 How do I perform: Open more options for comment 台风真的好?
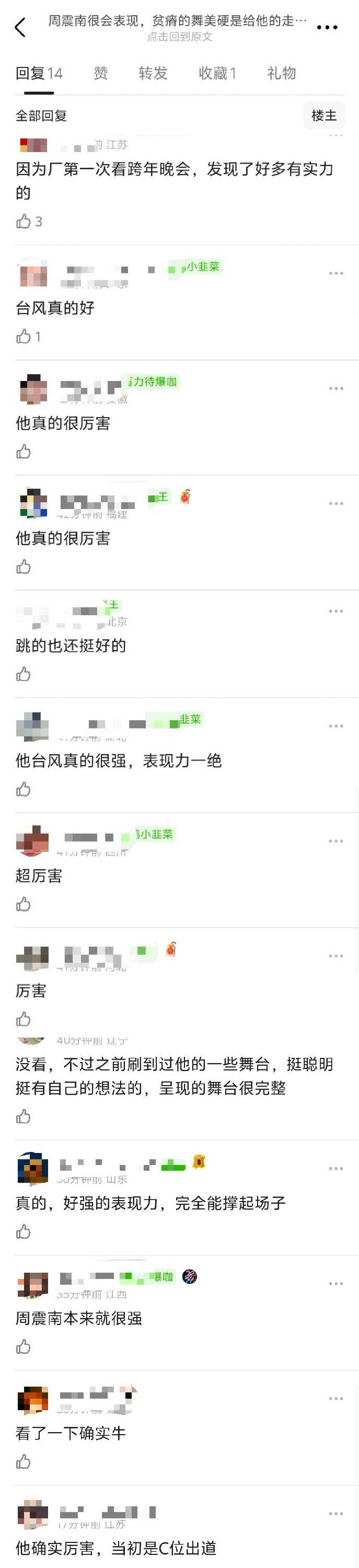tap(336, 273)
